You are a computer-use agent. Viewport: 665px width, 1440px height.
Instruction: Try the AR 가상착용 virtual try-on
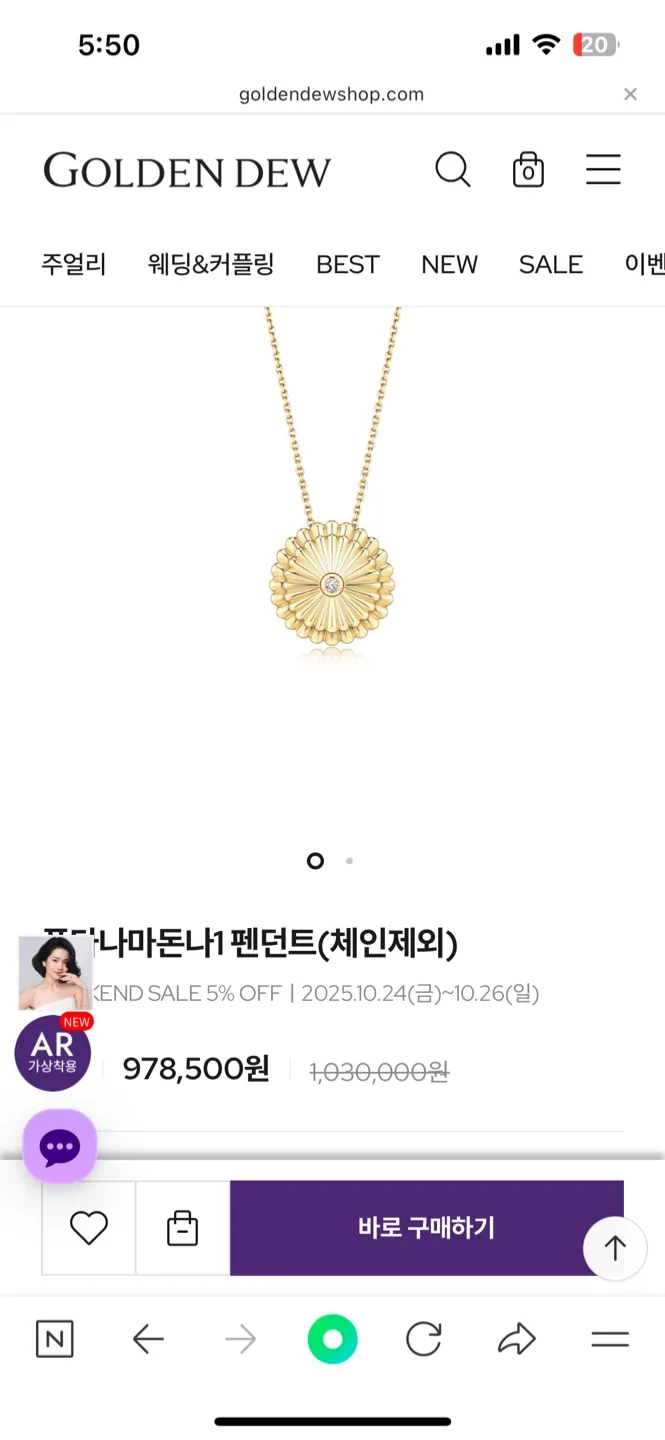(53, 1052)
